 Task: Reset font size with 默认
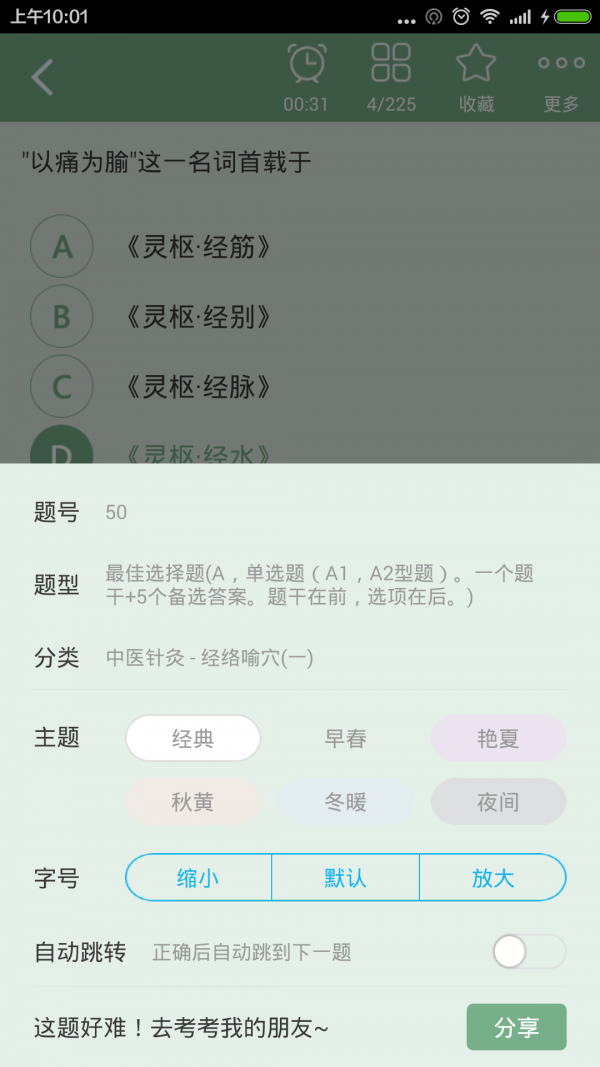coord(345,878)
